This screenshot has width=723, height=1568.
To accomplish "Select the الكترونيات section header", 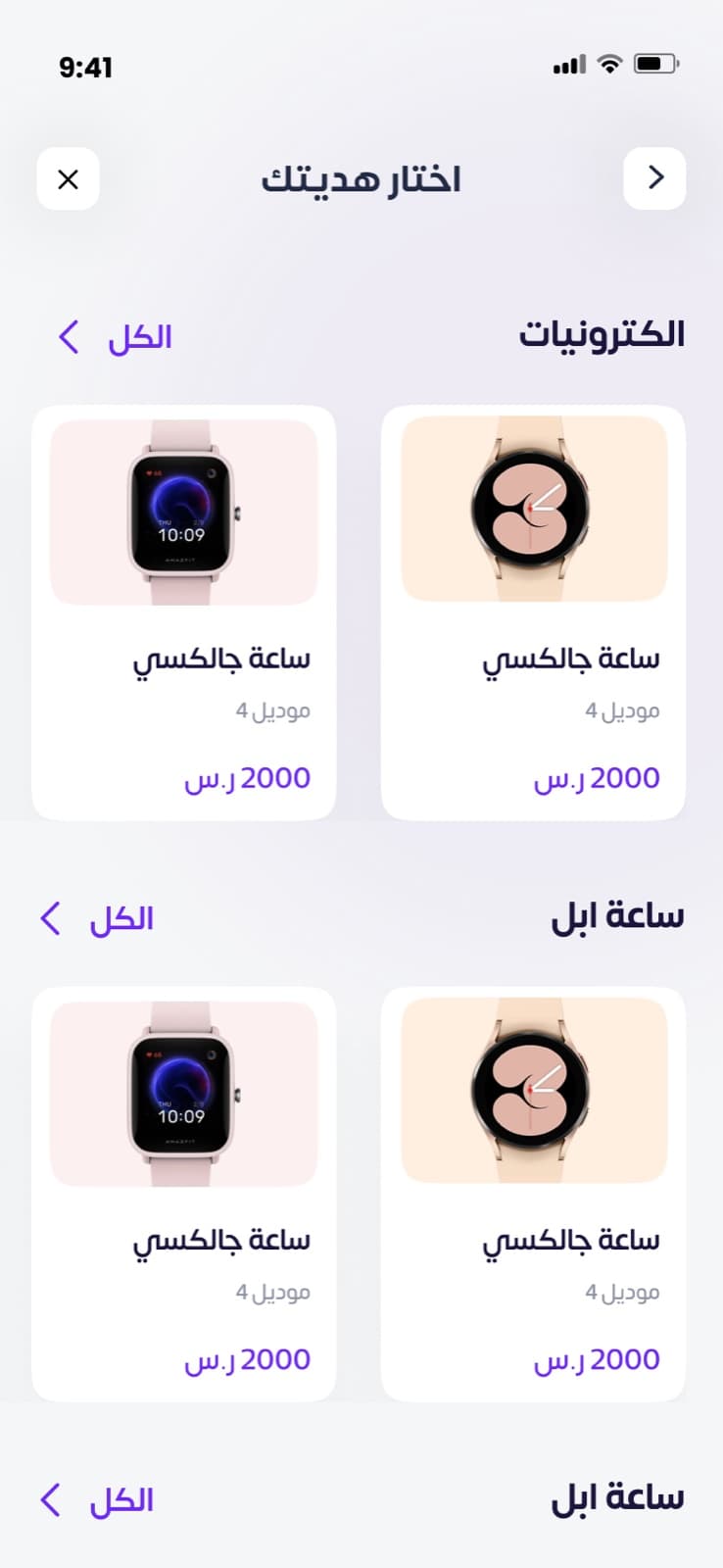I will pos(602,333).
